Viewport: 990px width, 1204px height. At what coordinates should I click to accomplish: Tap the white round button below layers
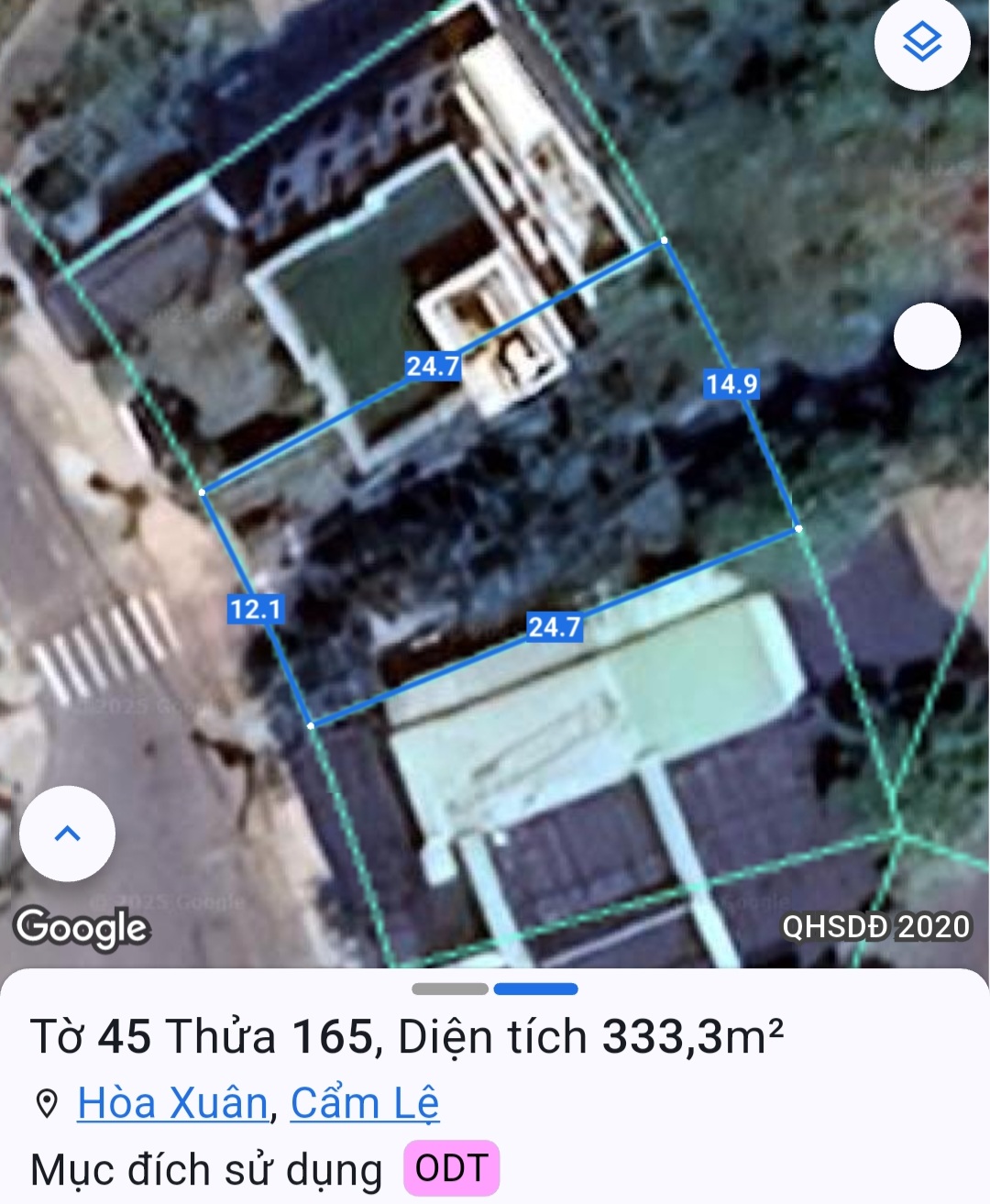(x=927, y=337)
